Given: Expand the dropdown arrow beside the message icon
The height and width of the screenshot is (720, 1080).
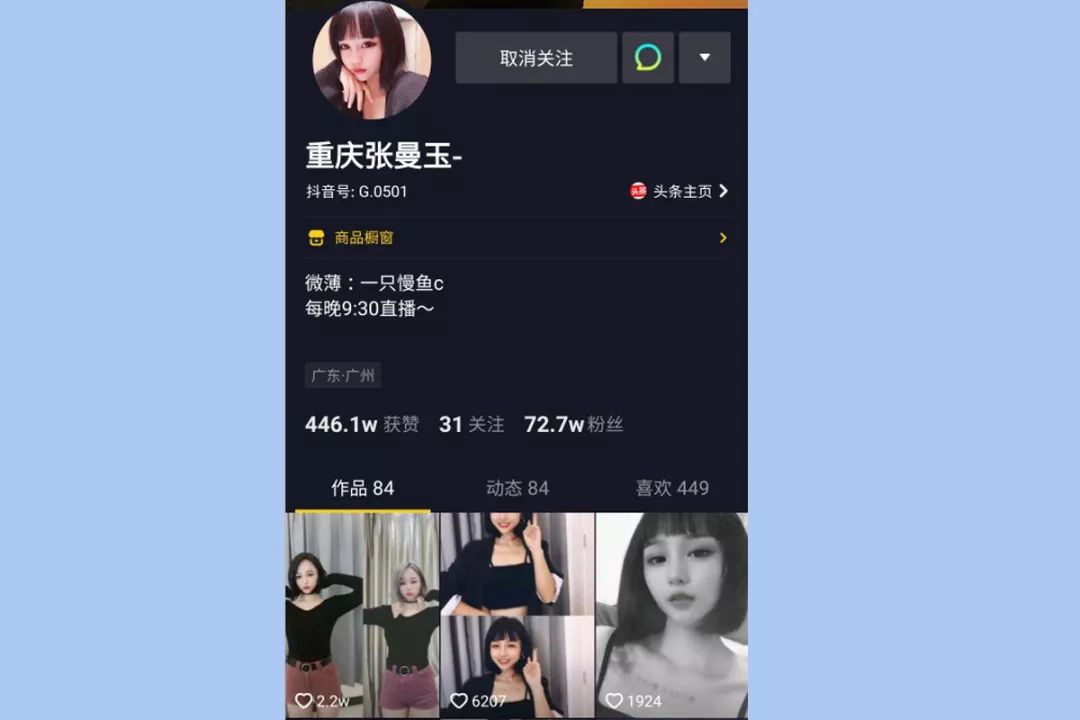Looking at the screenshot, I should point(704,58).
